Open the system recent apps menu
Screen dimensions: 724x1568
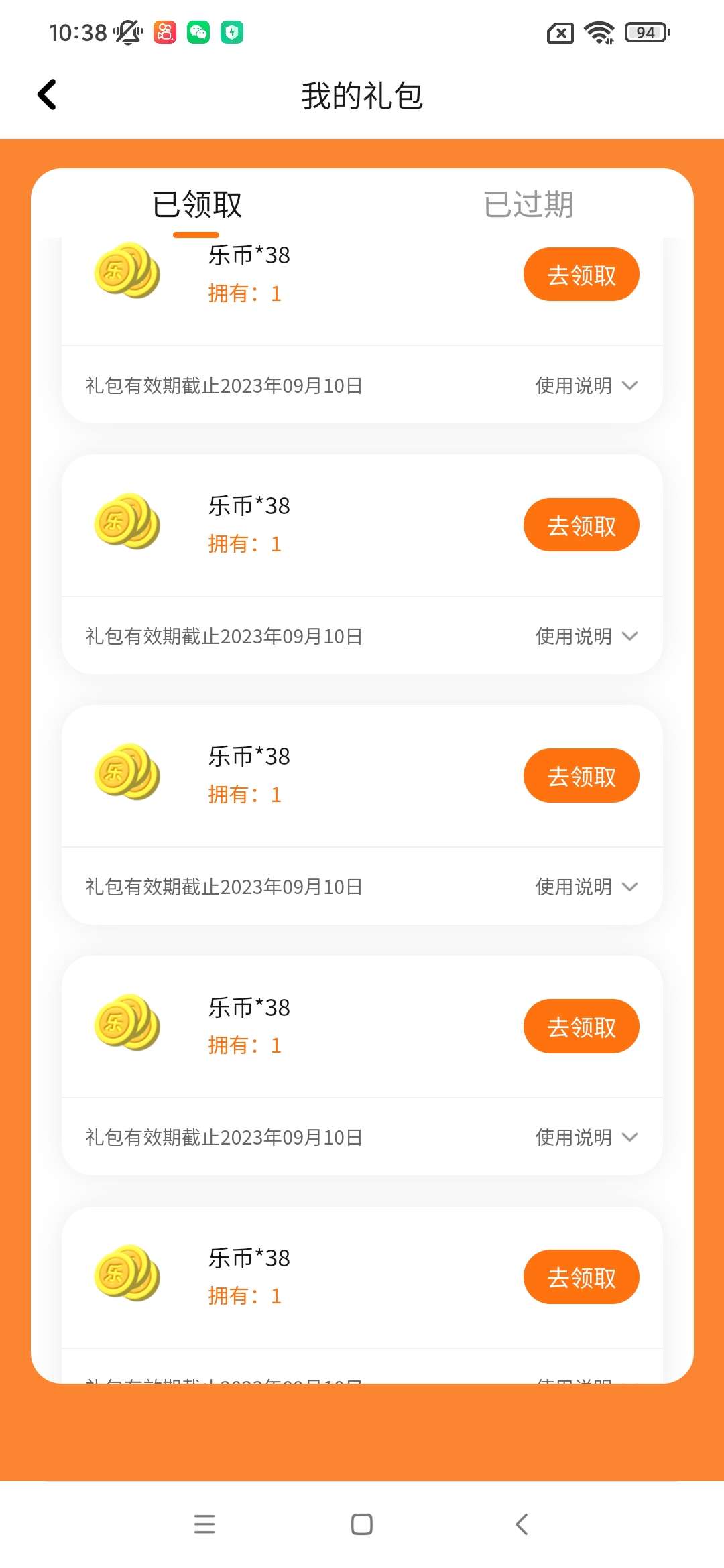[204, 1524]
